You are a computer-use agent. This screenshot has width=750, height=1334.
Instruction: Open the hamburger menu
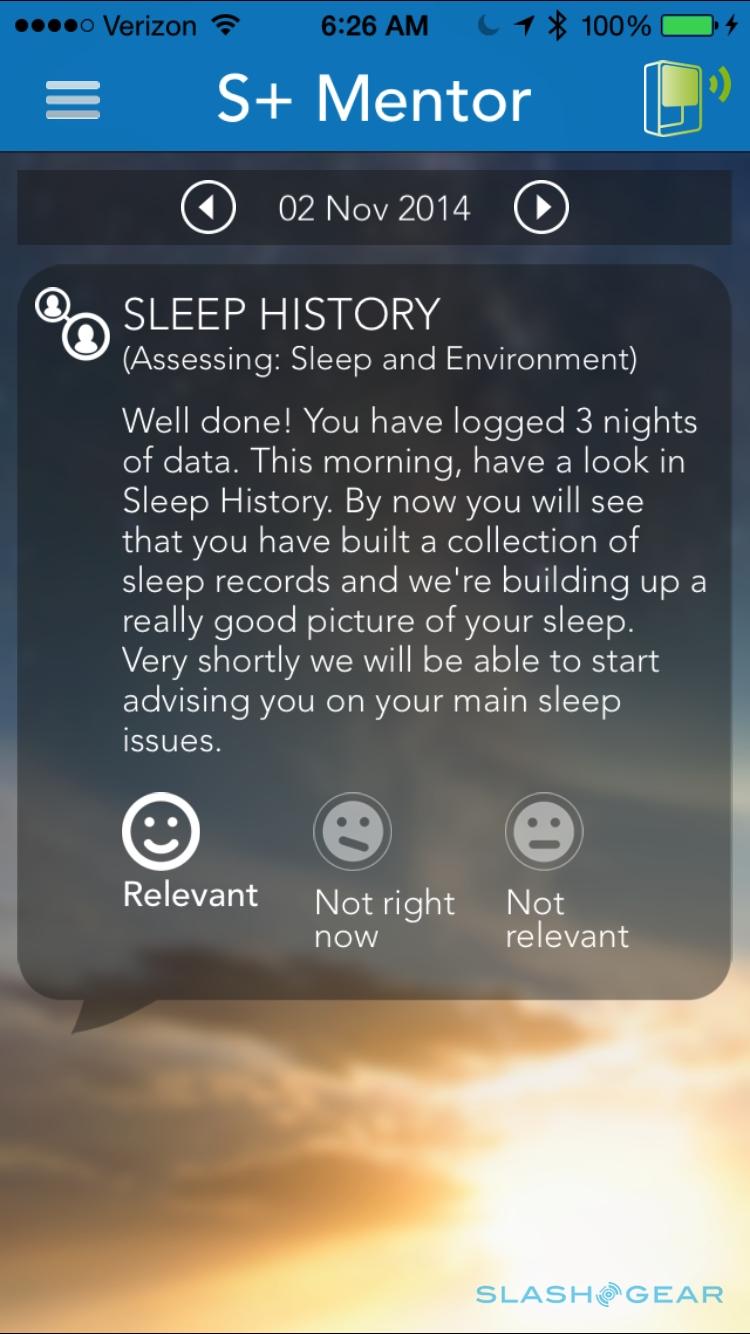tap(72, 100)
